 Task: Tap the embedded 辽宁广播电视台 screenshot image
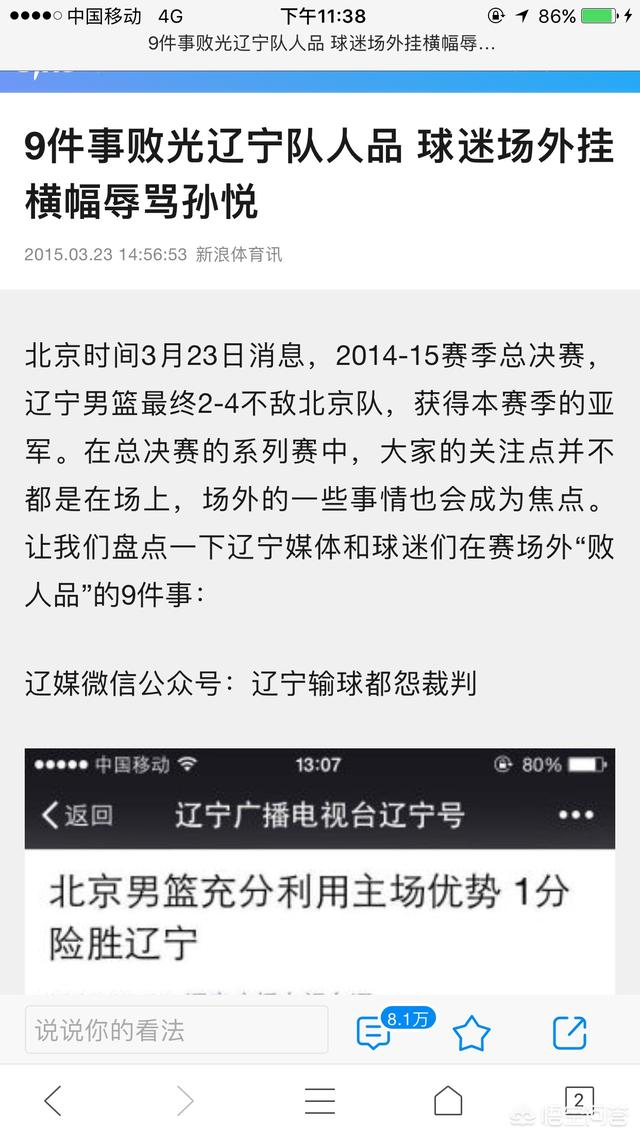(320, 871)
